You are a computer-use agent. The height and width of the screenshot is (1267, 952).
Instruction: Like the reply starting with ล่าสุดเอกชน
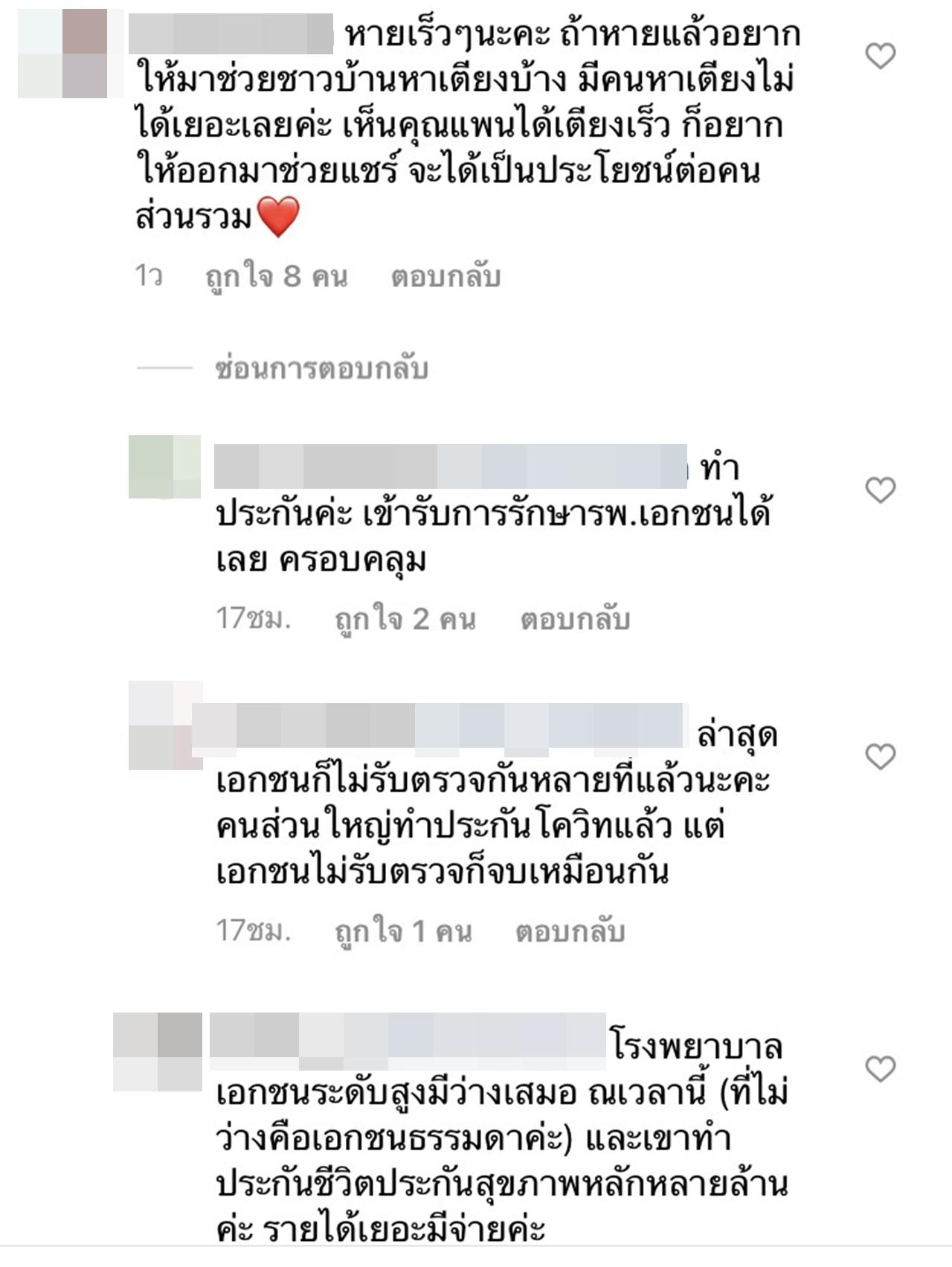click(x=881, y=757)
